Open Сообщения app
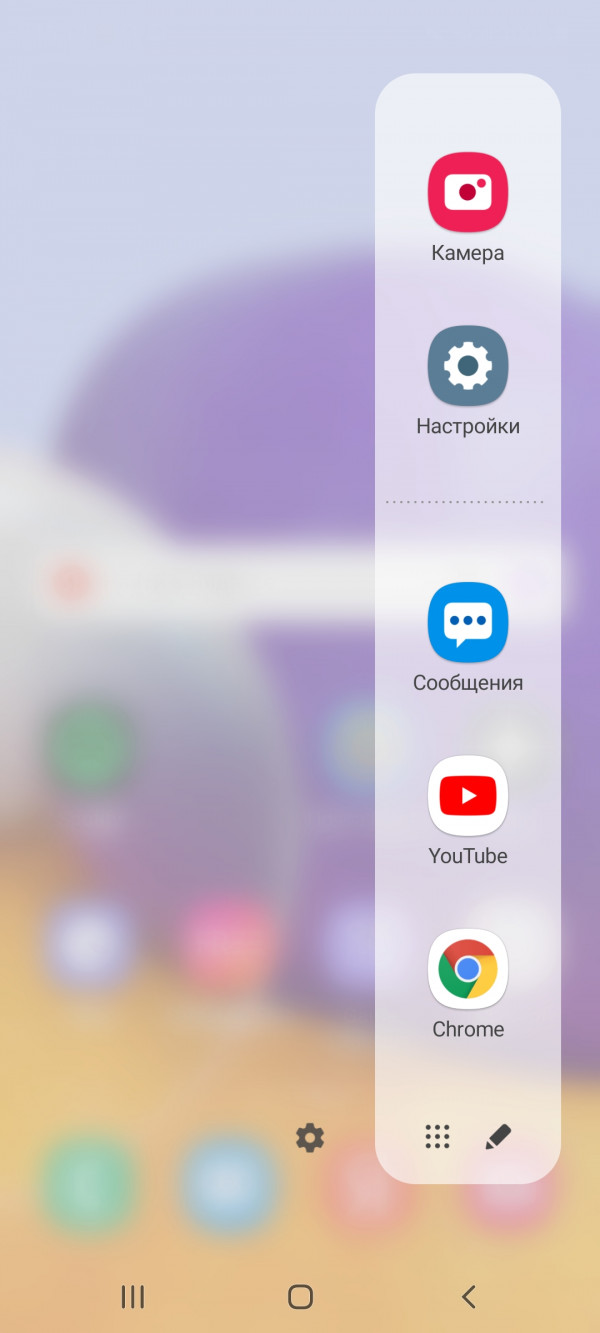 467,622
